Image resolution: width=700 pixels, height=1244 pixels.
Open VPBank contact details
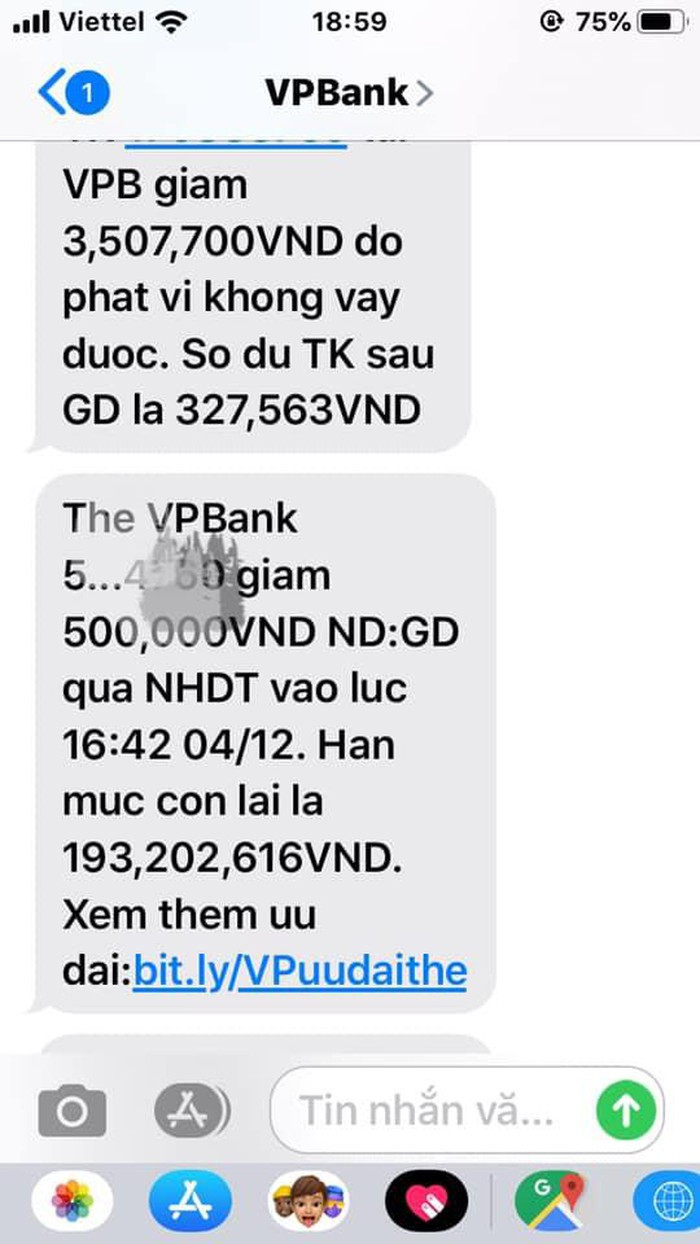click(x=348, y=93)
